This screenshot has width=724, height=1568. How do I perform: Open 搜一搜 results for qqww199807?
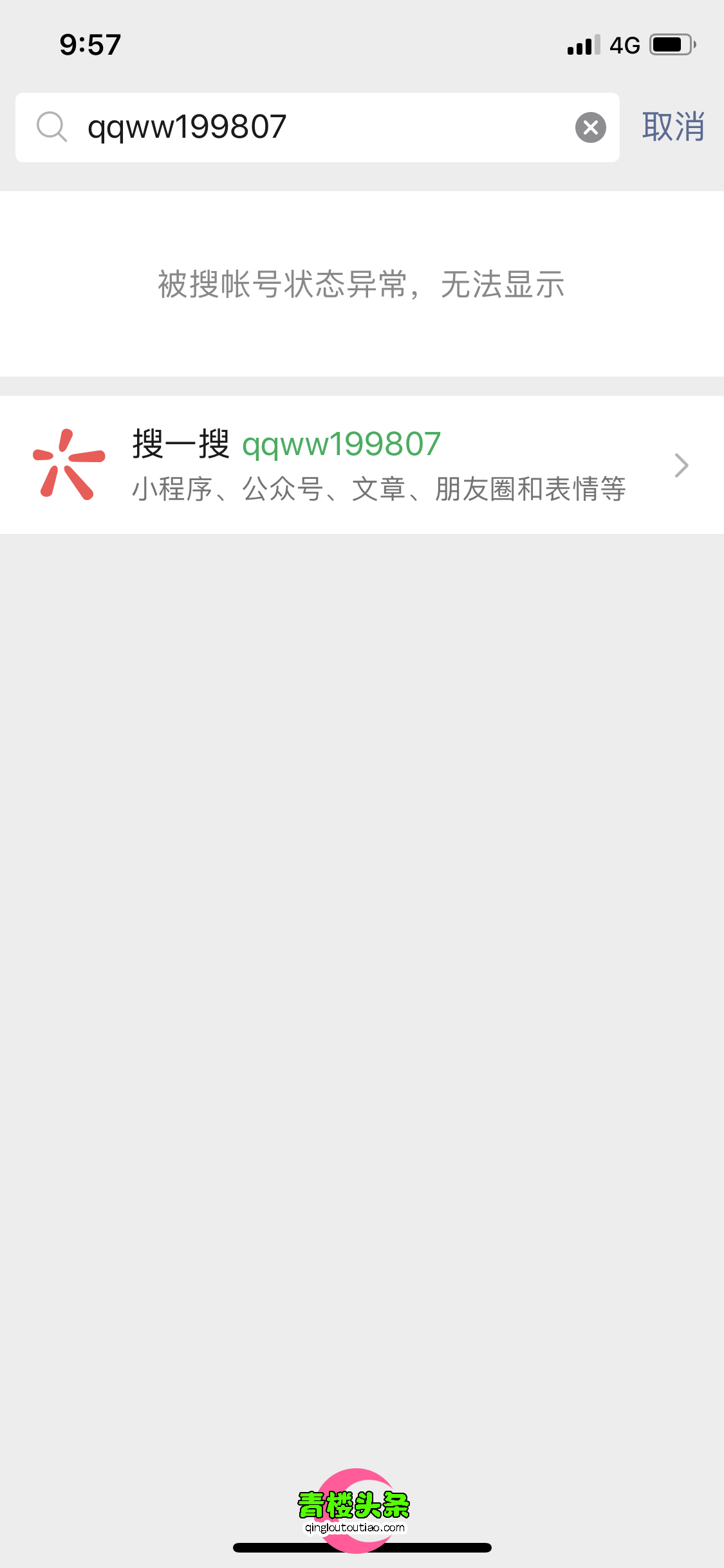360,465
